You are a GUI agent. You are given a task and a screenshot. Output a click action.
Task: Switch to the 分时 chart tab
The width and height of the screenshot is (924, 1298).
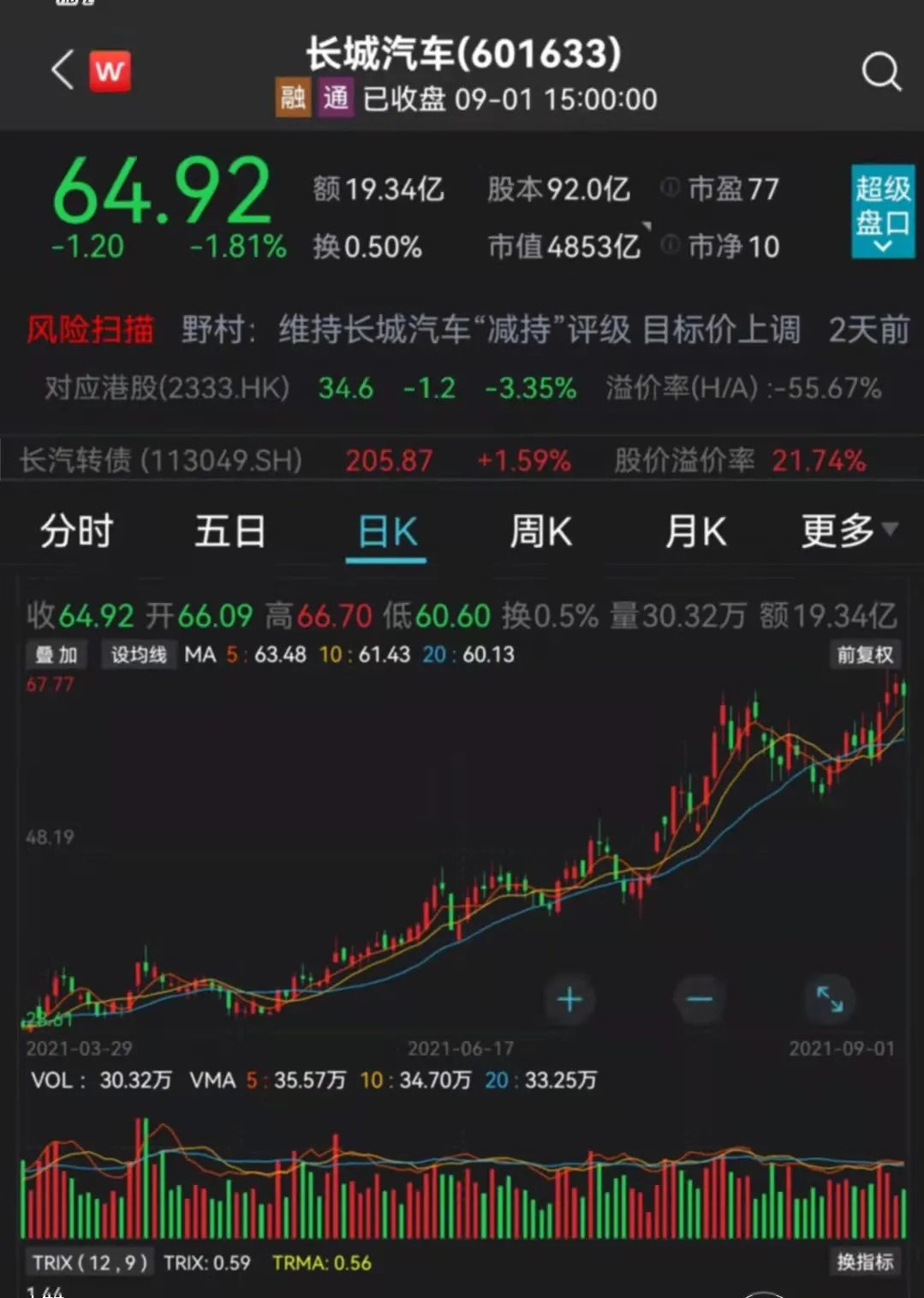click(x=76, y=532)
